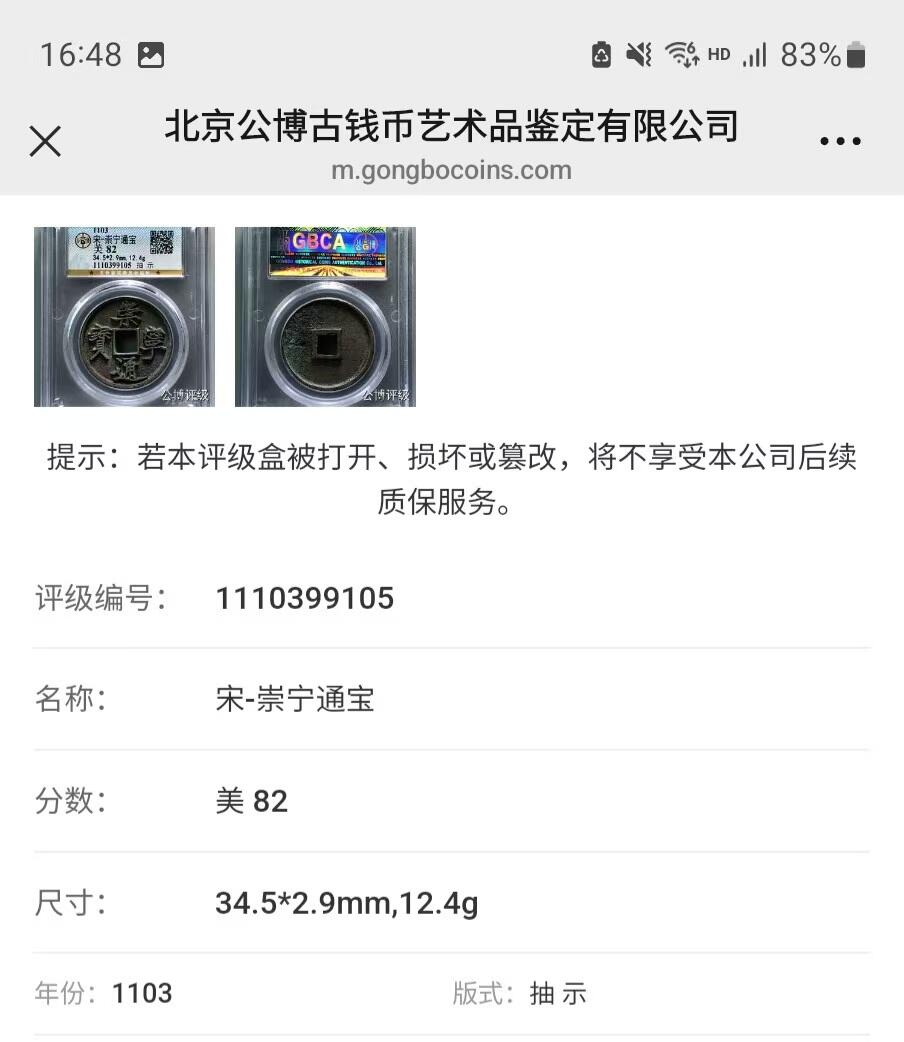The height and width of the screenshot is (1042, 904).
Task: Tap the battery charging notification icon
Action: [x=600, y=55]
